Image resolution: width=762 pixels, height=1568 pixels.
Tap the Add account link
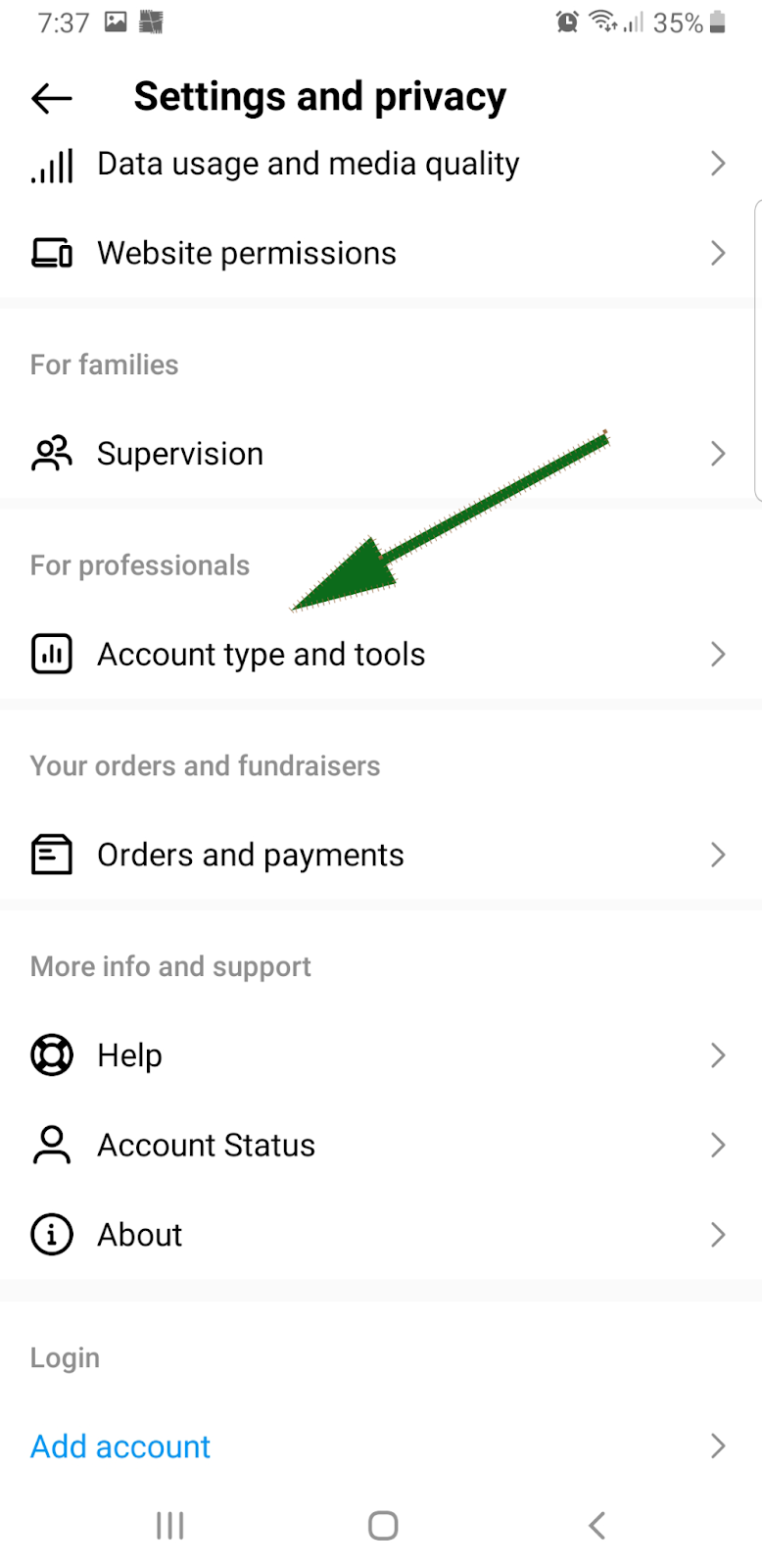point(120,1446)
